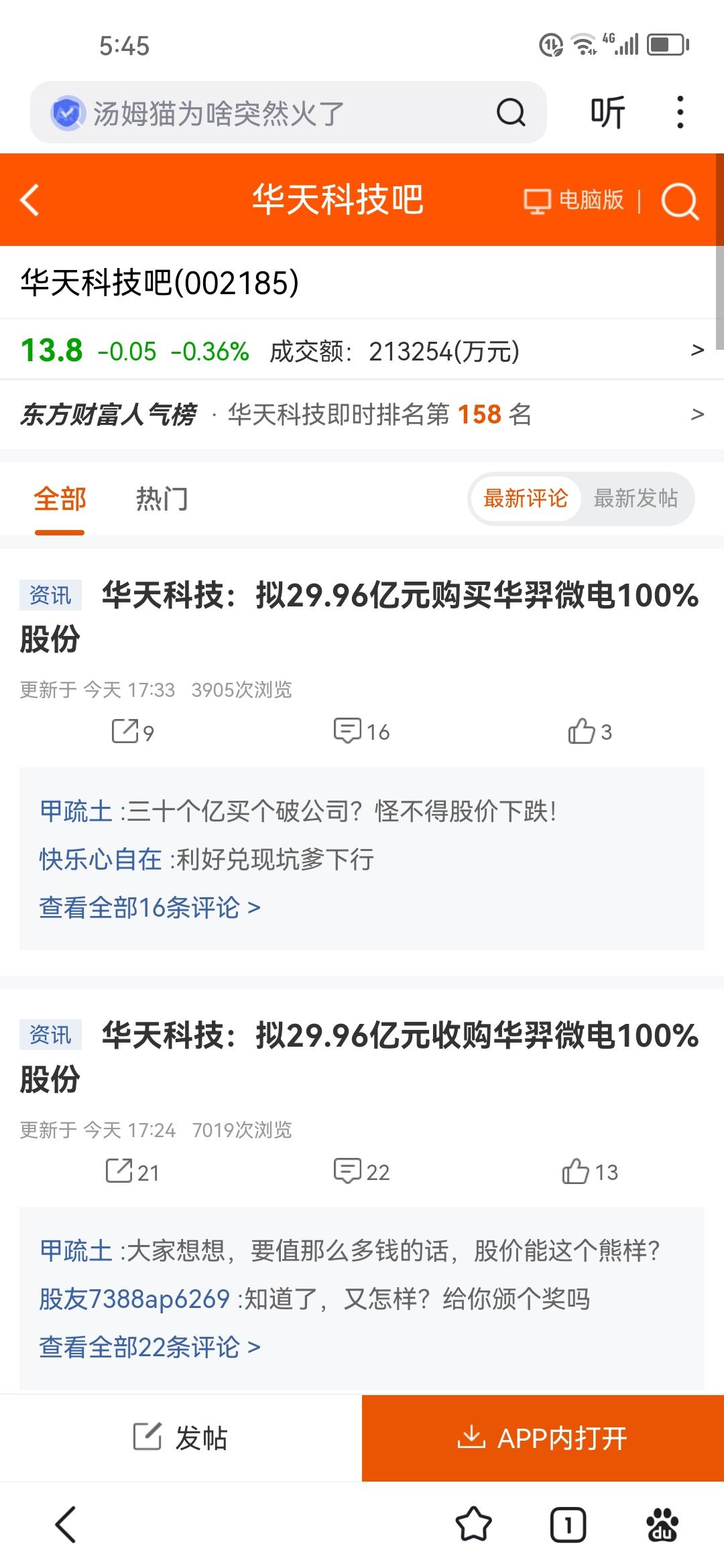Select the 全部 tab
This screenshot has width=724, height=1568.
(59, 499)
